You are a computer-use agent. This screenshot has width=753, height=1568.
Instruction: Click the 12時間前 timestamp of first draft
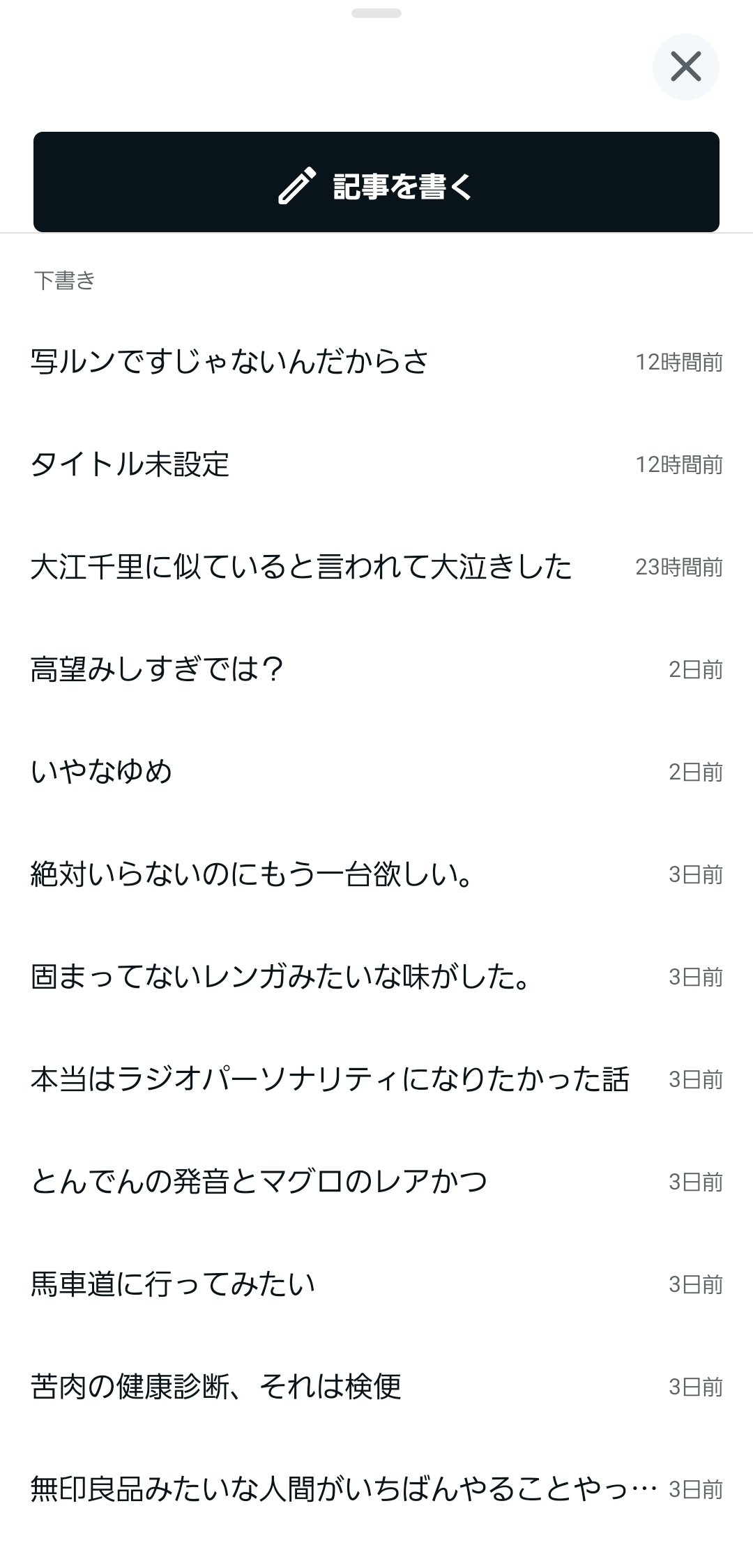[680, 361]
